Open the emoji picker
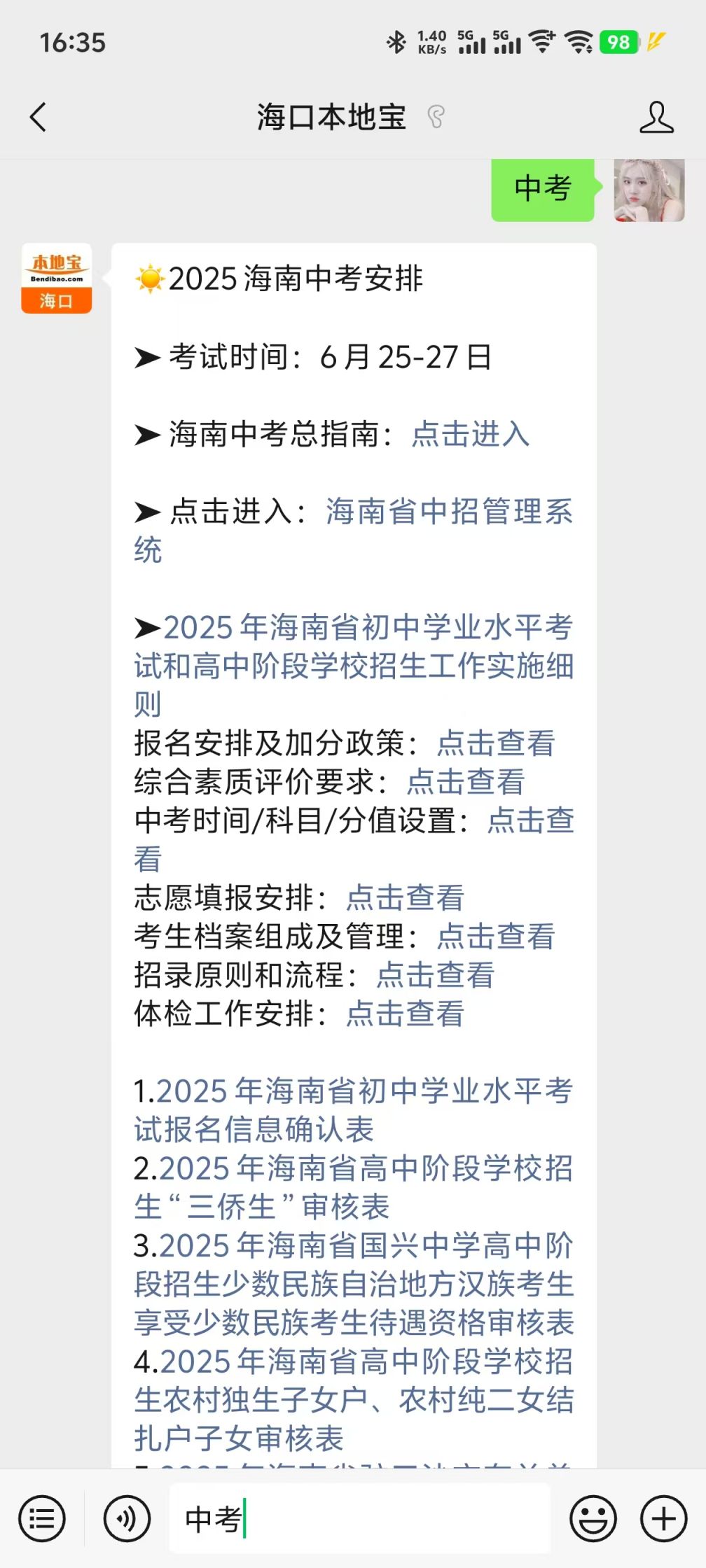The image size is (706, 1568). [593, 1519]
